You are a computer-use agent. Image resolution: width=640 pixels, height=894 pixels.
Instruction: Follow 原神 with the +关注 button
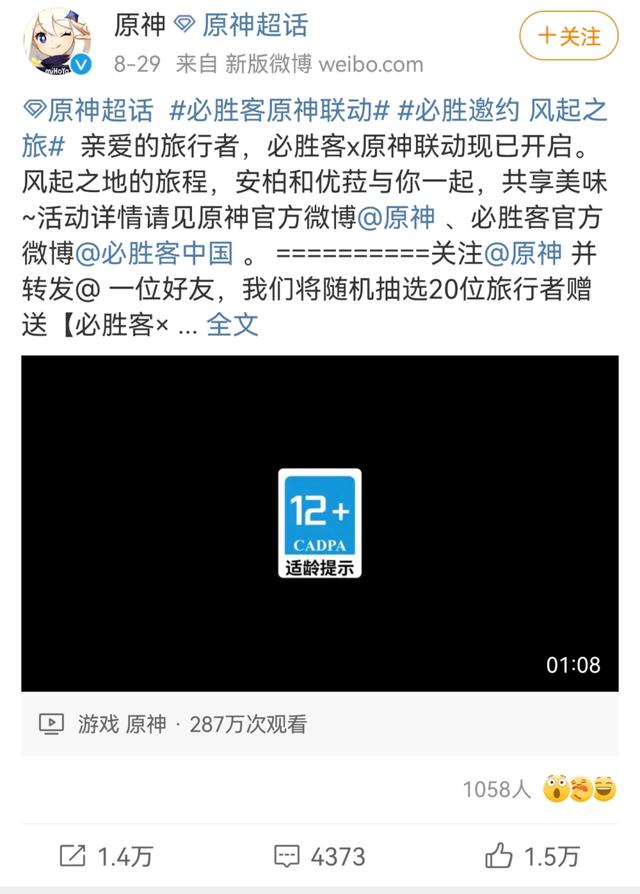tap(569, 36)
